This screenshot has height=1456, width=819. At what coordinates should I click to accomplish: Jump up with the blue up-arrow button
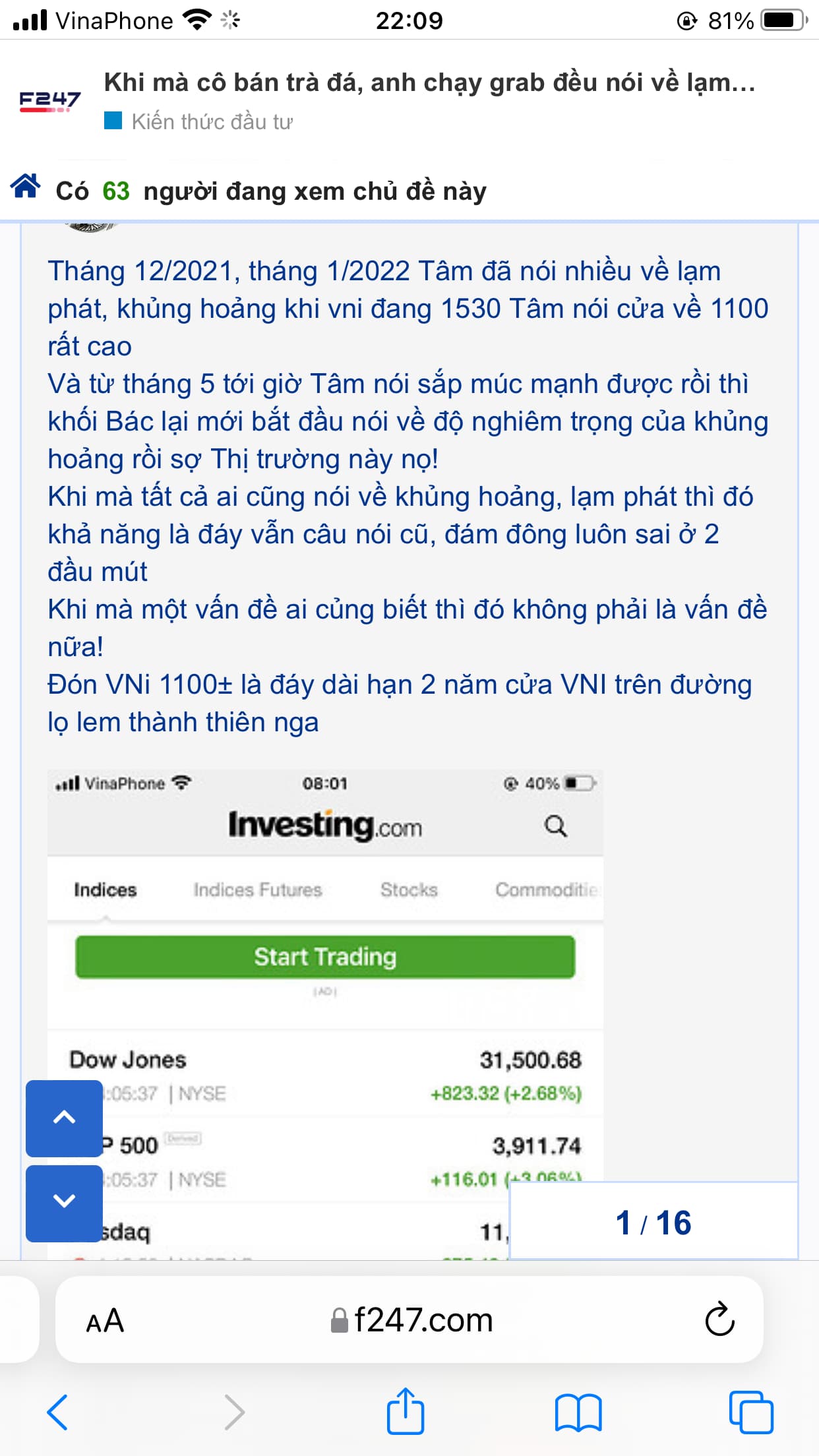(64, 1118)
